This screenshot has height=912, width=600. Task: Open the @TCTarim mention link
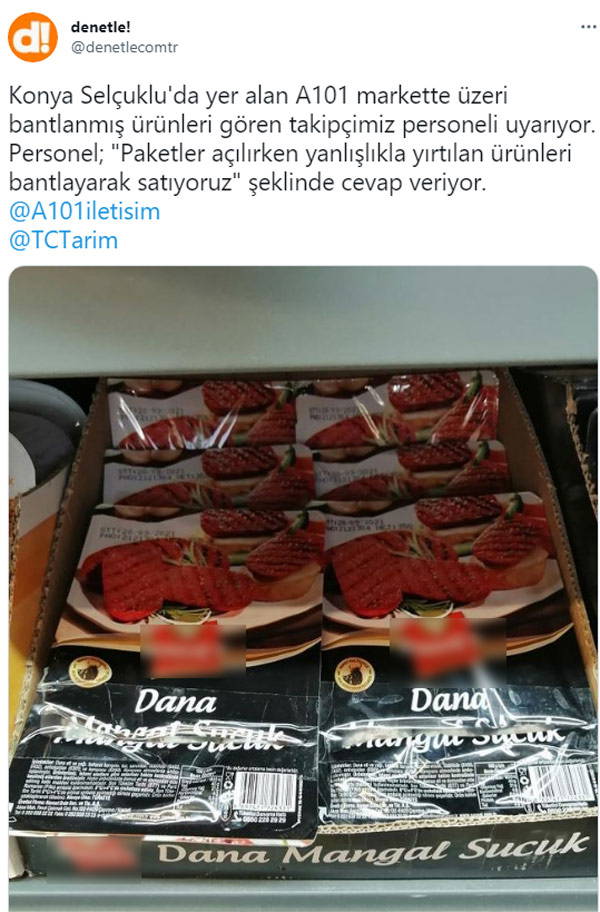62,241
